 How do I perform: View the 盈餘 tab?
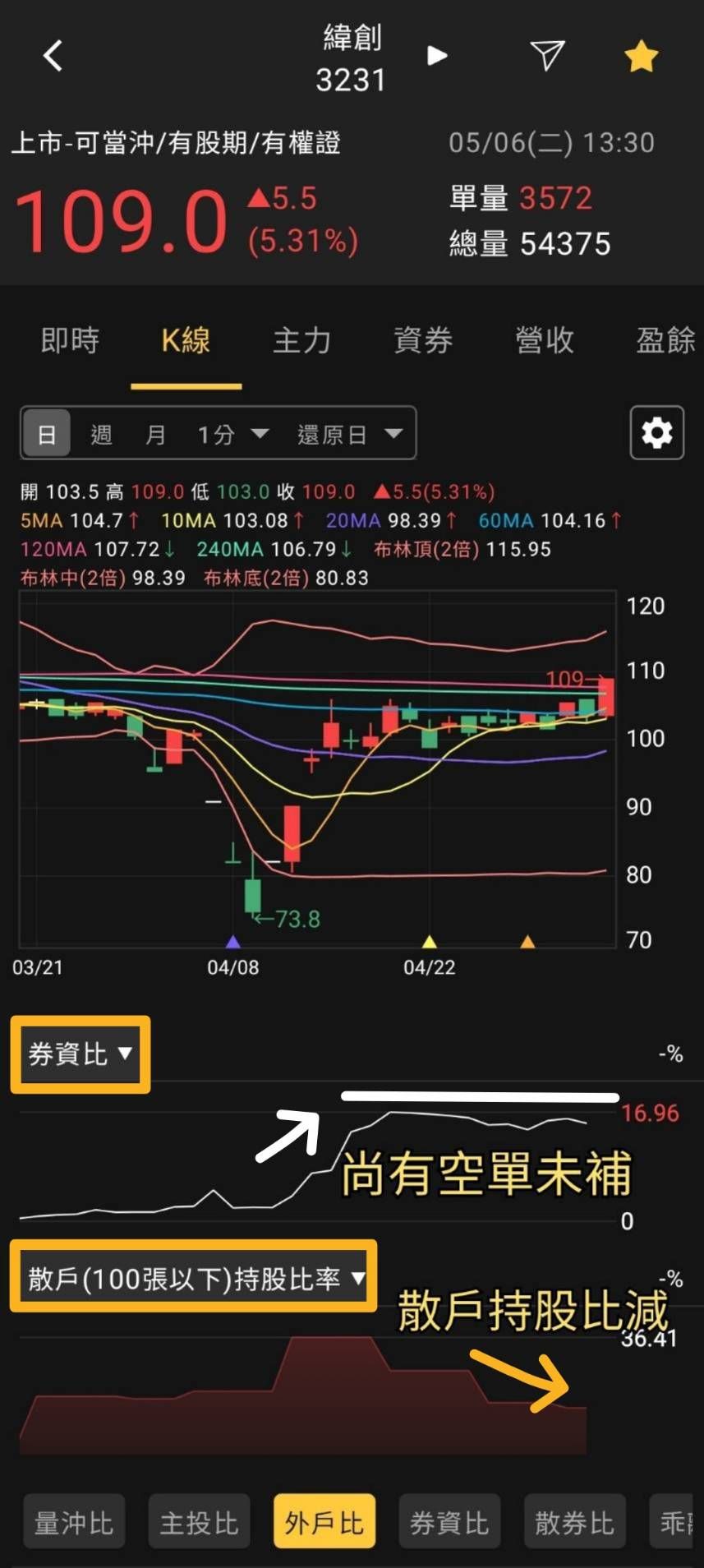(x=665, y=340)
